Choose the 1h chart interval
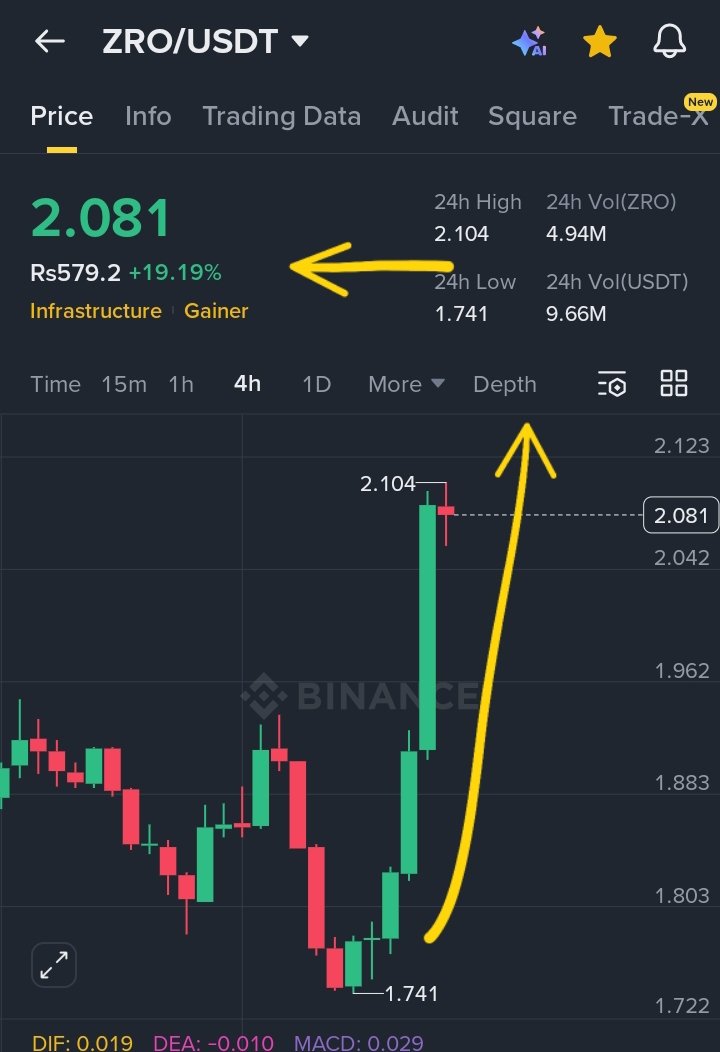720x1052 pixels. pyautogui.click(x=181, y=384)
